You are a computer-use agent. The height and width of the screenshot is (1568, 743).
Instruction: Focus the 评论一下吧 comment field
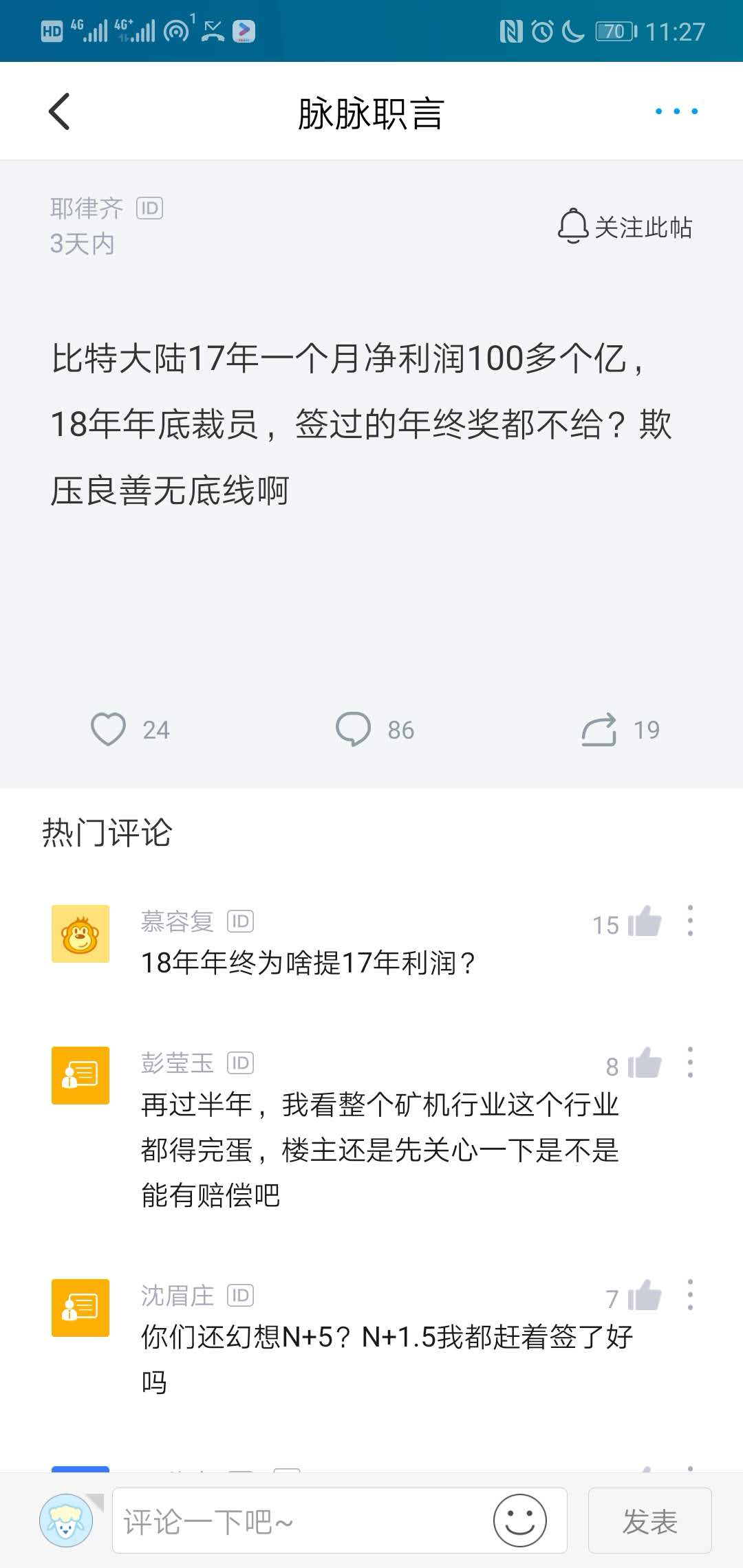pyautogui.click(x=303, y=1521)
